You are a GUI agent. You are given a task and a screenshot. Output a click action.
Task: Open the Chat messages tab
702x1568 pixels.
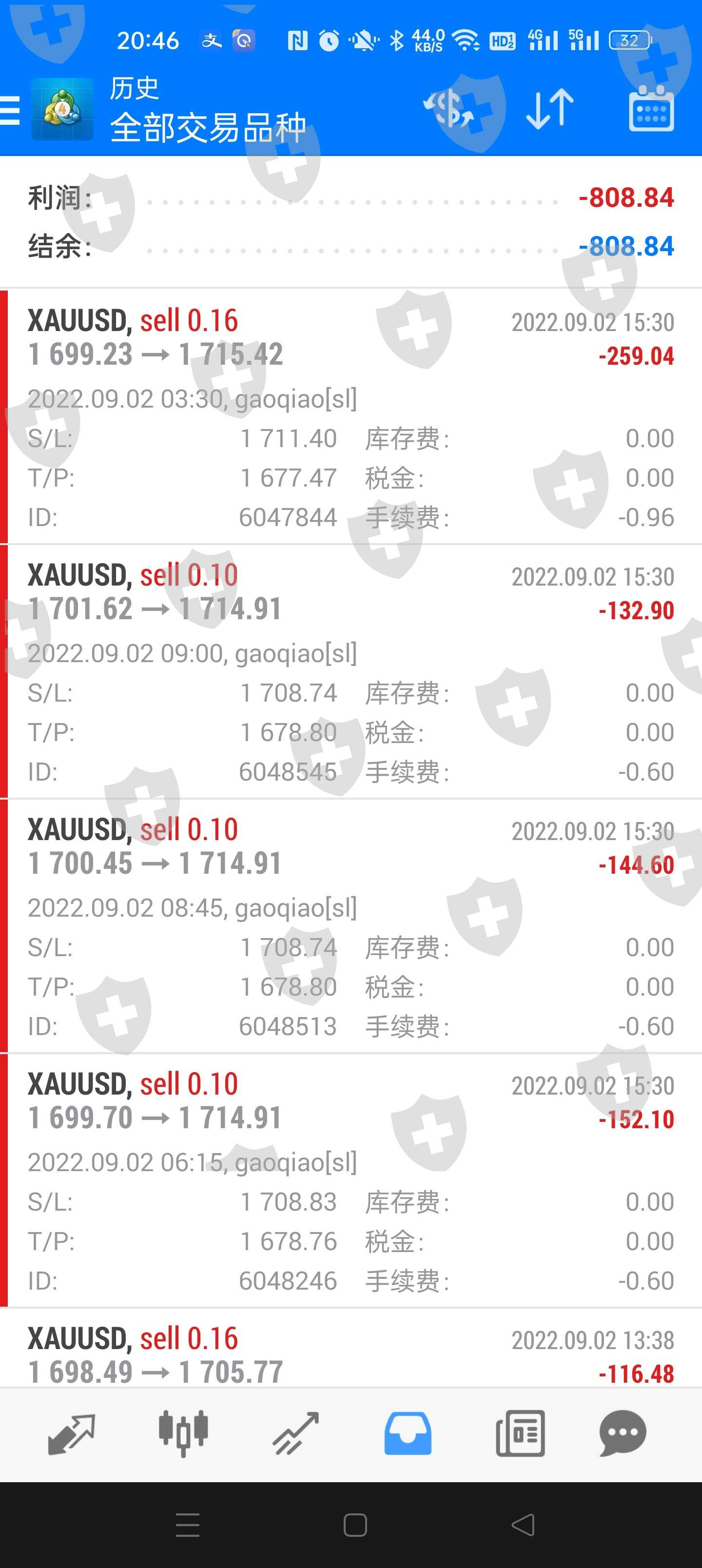tap(622, 1434)
